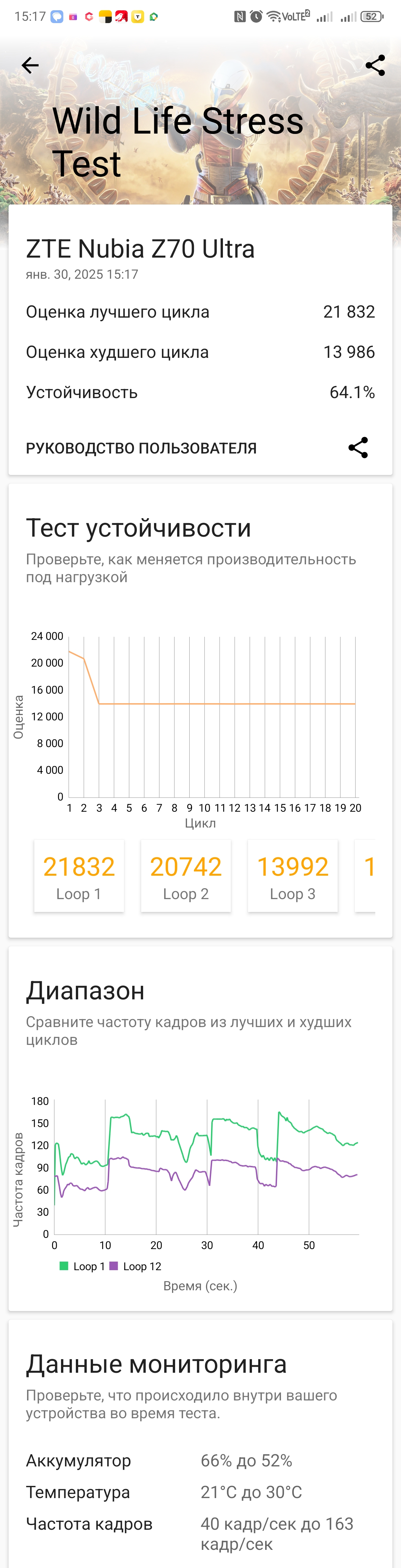Open Руководство пользователя link
Image resolution: width=401 pixels, height=1568 pixels.
(141, 448)
